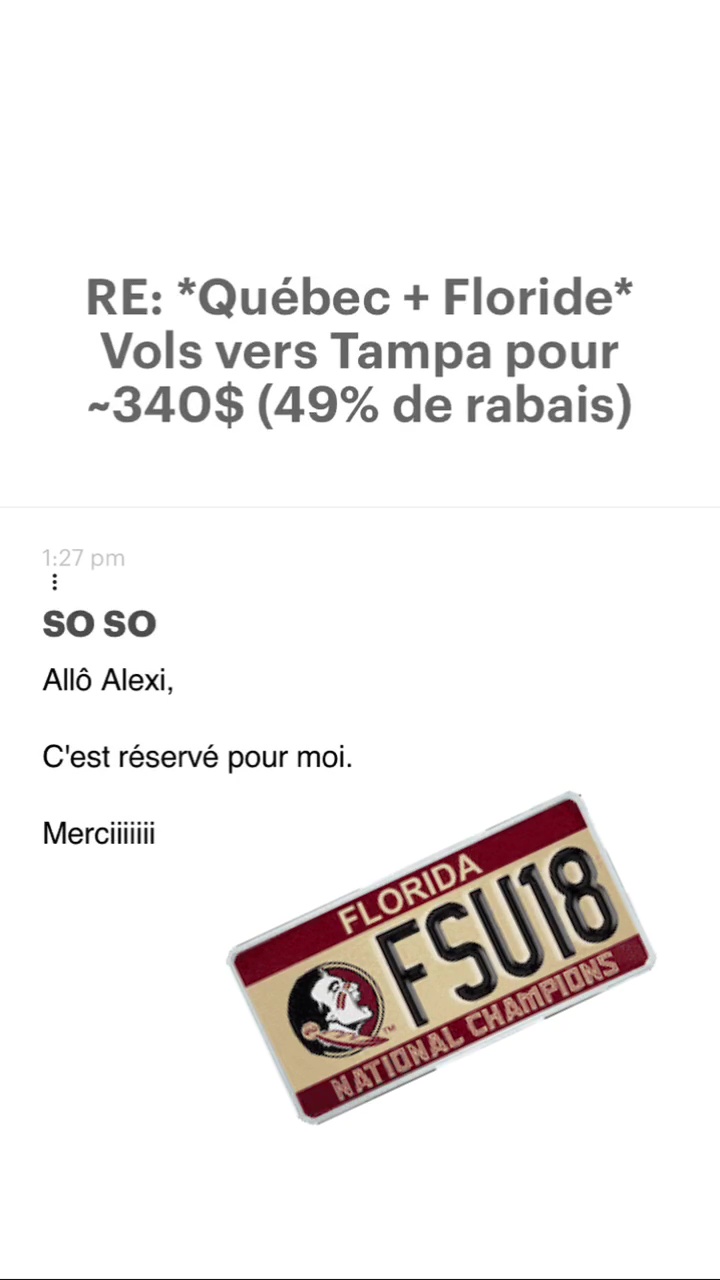Expand message details via the 1:27 pm timestamp
Viewport: 720px width, 1280px height.
[84, 558]
